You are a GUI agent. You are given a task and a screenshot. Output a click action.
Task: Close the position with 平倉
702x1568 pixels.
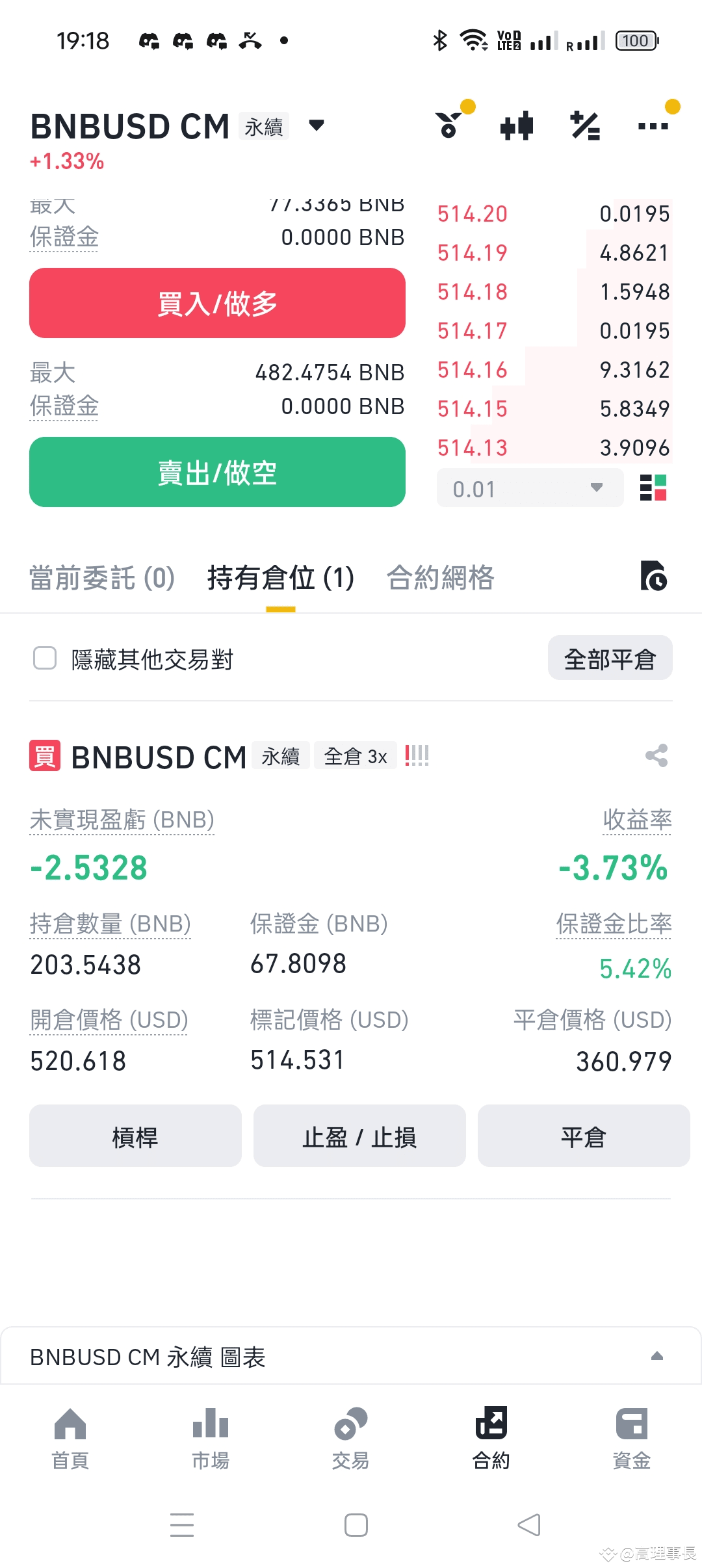pyautogui.click(x=583, y=1136)
